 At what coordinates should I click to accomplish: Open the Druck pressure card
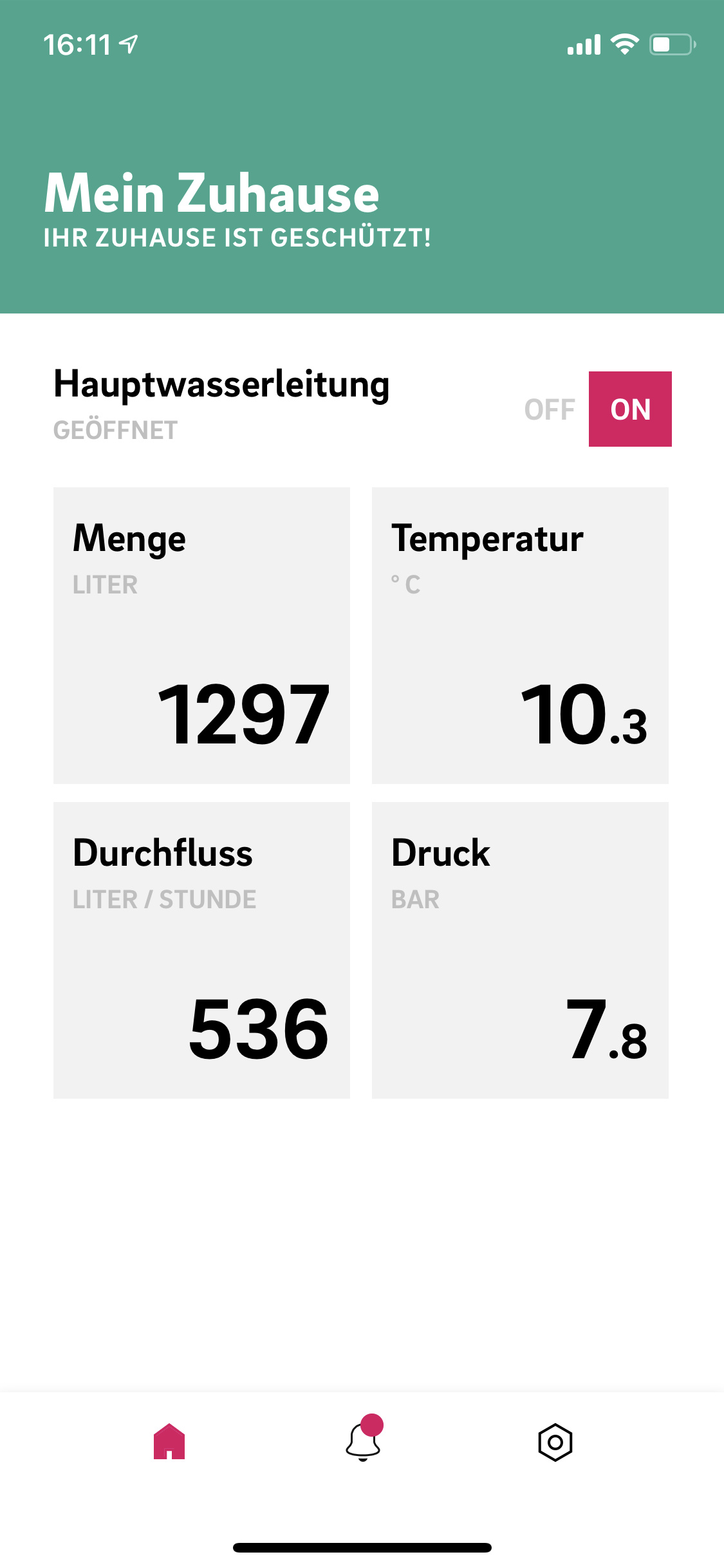tap(520, 950)
